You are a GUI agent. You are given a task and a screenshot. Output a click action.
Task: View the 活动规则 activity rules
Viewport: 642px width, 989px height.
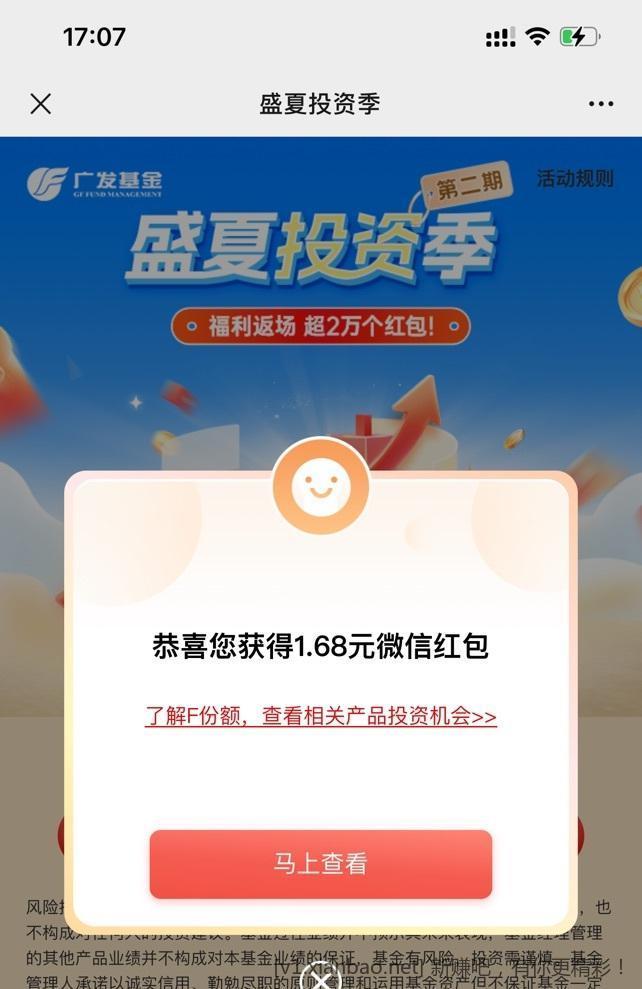575,179
